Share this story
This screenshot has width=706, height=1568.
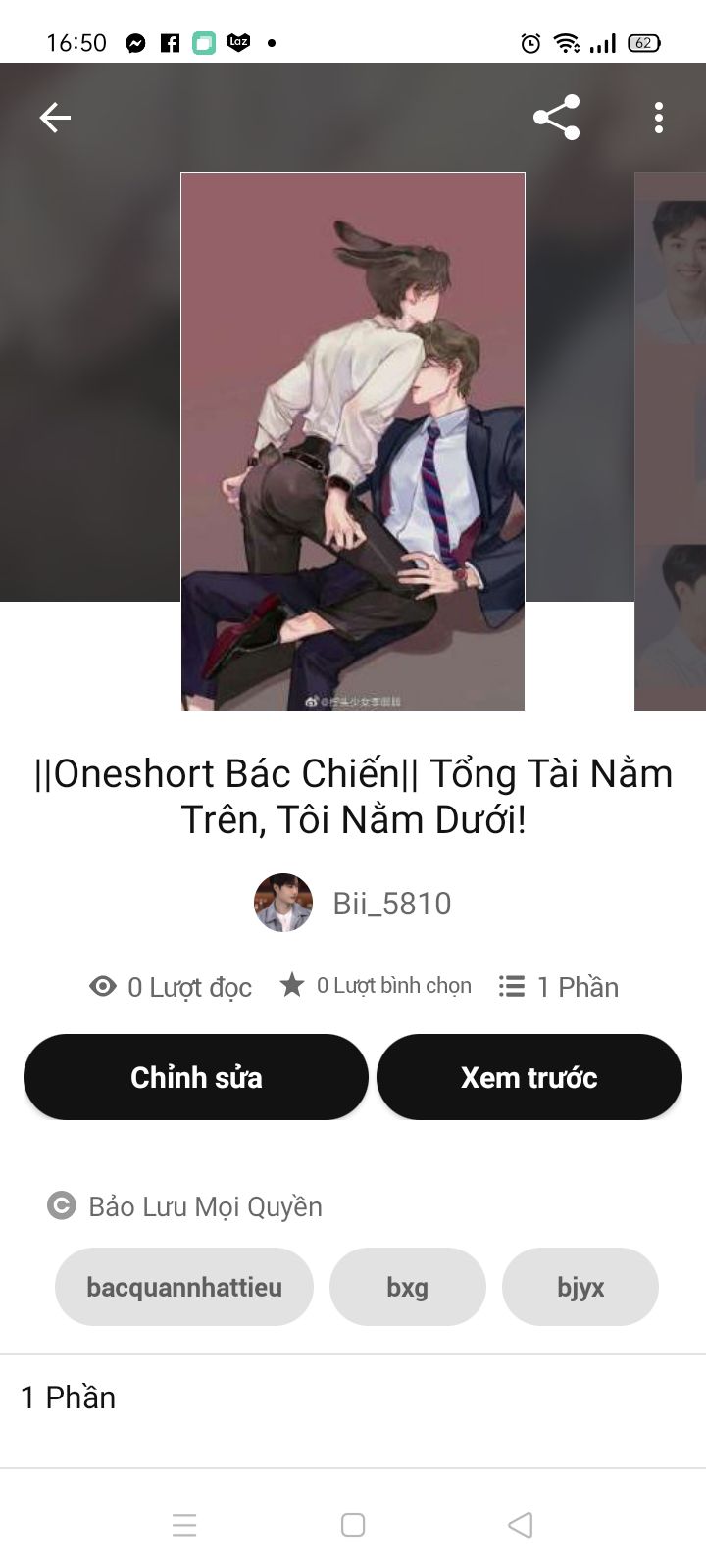point(556,118)
